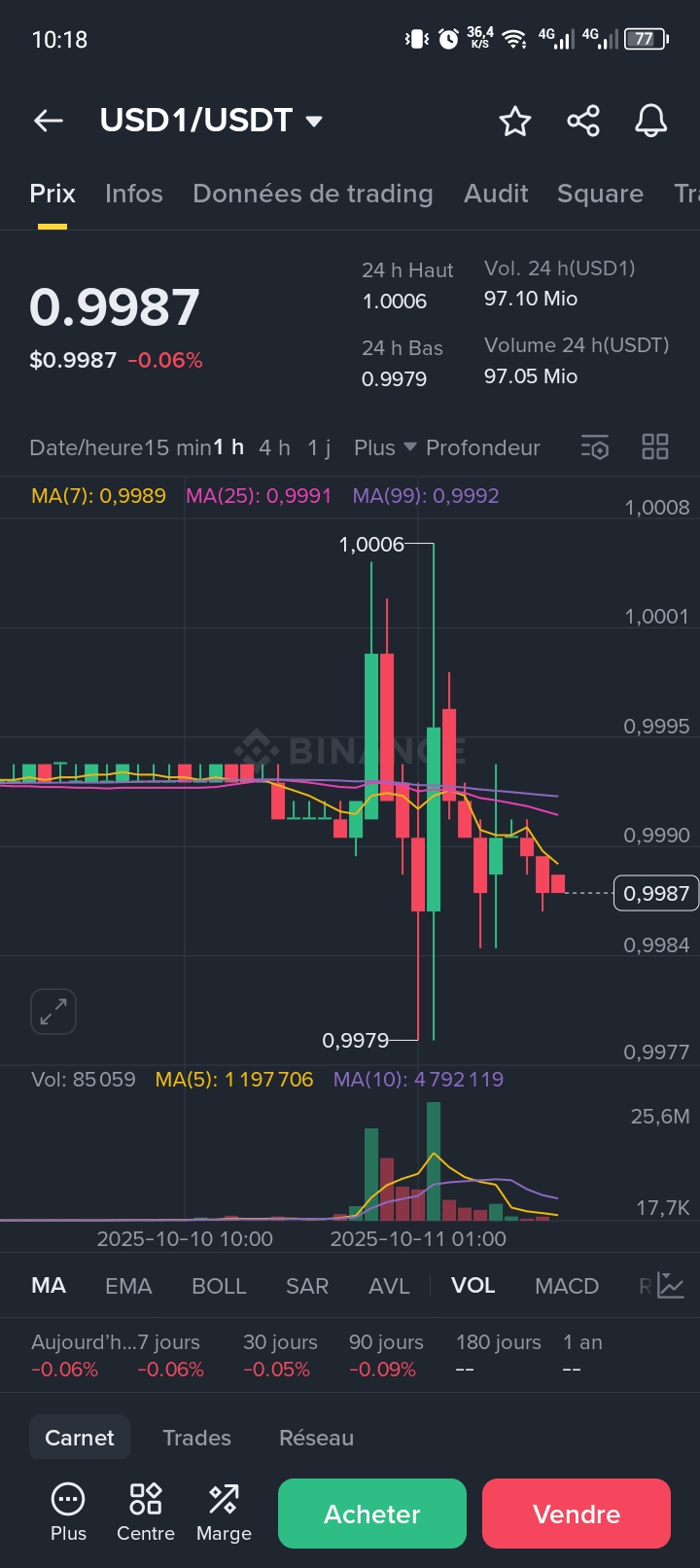This screenshot has width=700, height=1568.
Task: Open the Square tab
Action: (600, 194)
